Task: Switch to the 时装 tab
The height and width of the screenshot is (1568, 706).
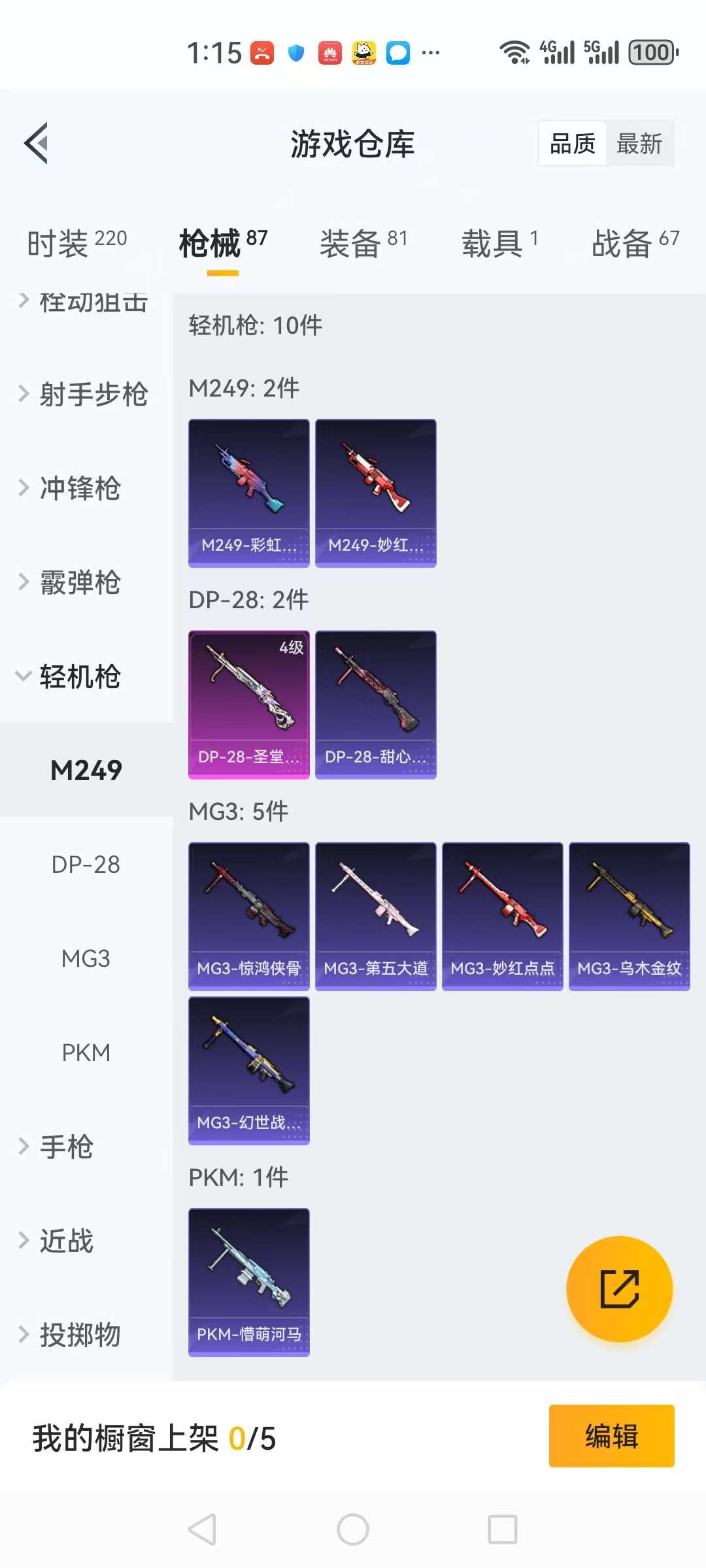Action: point(77,243)
